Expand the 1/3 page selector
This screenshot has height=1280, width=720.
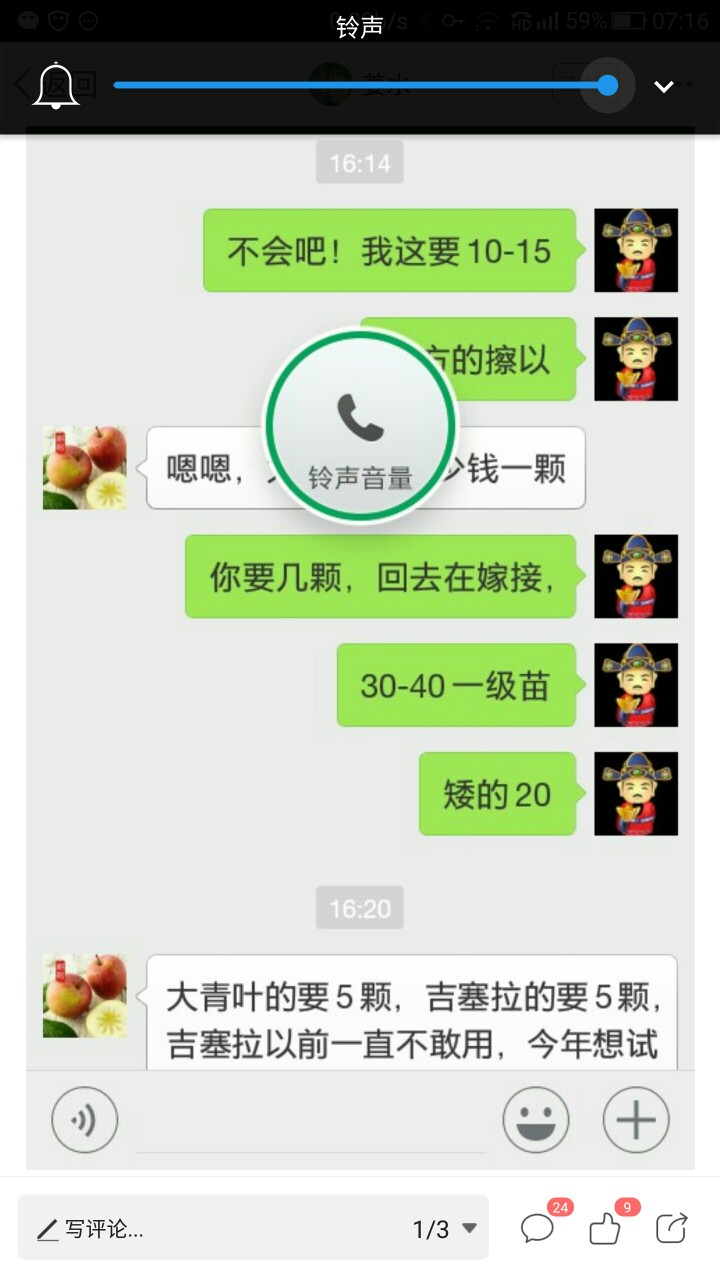tap(445, 1229)
